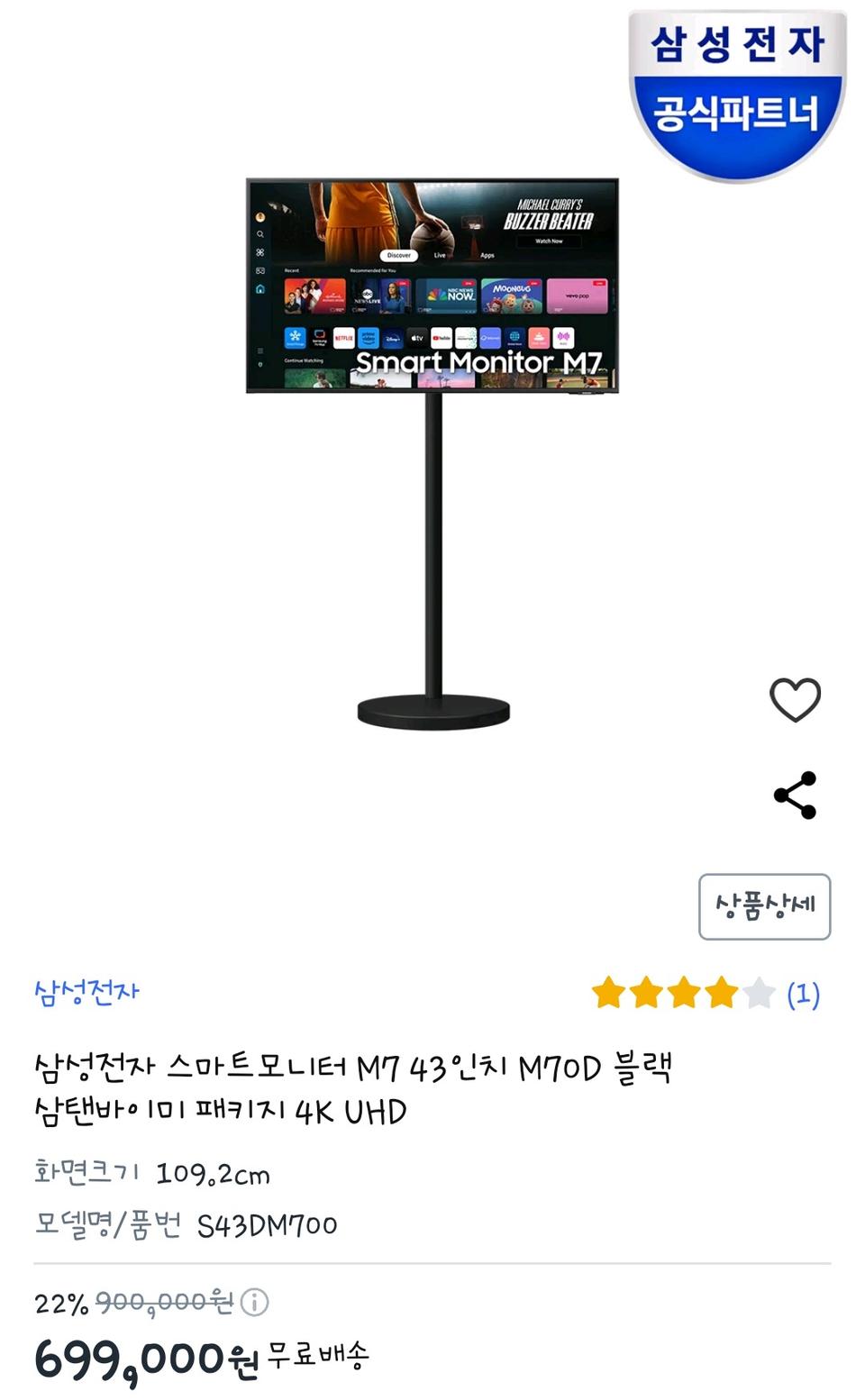Open the YouTube app icon
The width and height of the screenshot is (865, 1400).
pos(441,337)
